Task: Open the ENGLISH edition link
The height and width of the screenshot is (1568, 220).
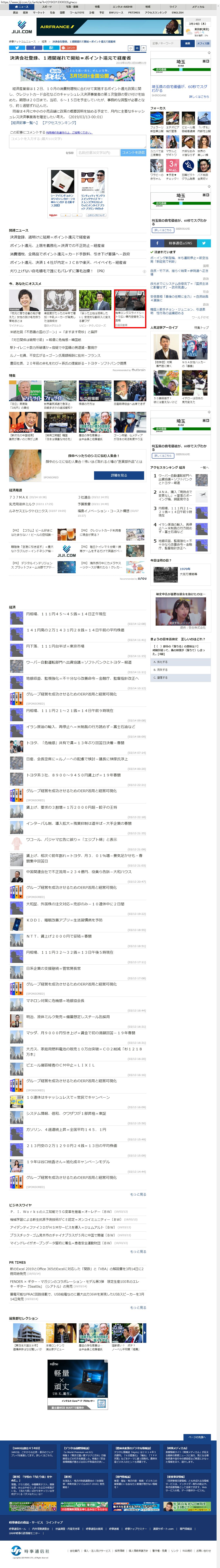Action: tap(177, 12)
